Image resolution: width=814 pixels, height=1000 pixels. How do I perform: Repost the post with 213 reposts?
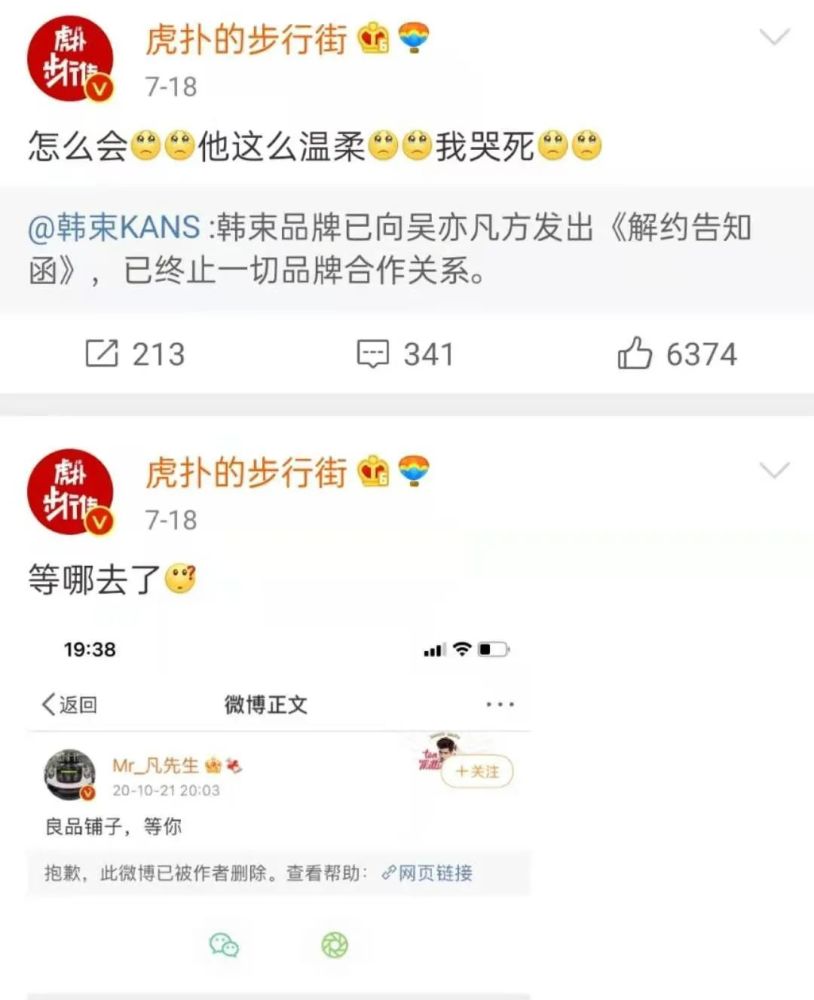tap(135, 354)
